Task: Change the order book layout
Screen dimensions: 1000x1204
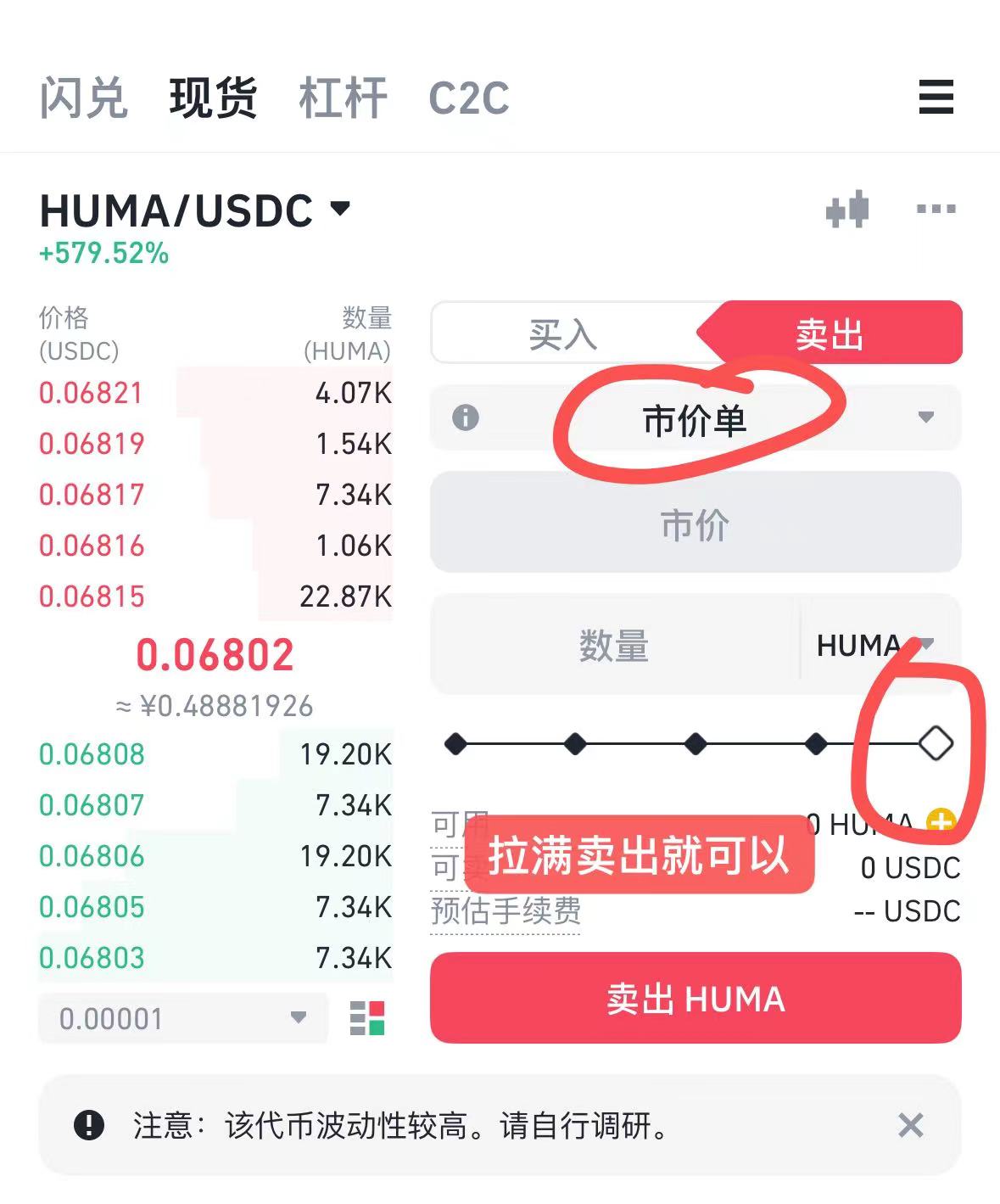Action: pyautogui.click(x=367, y=1018)
